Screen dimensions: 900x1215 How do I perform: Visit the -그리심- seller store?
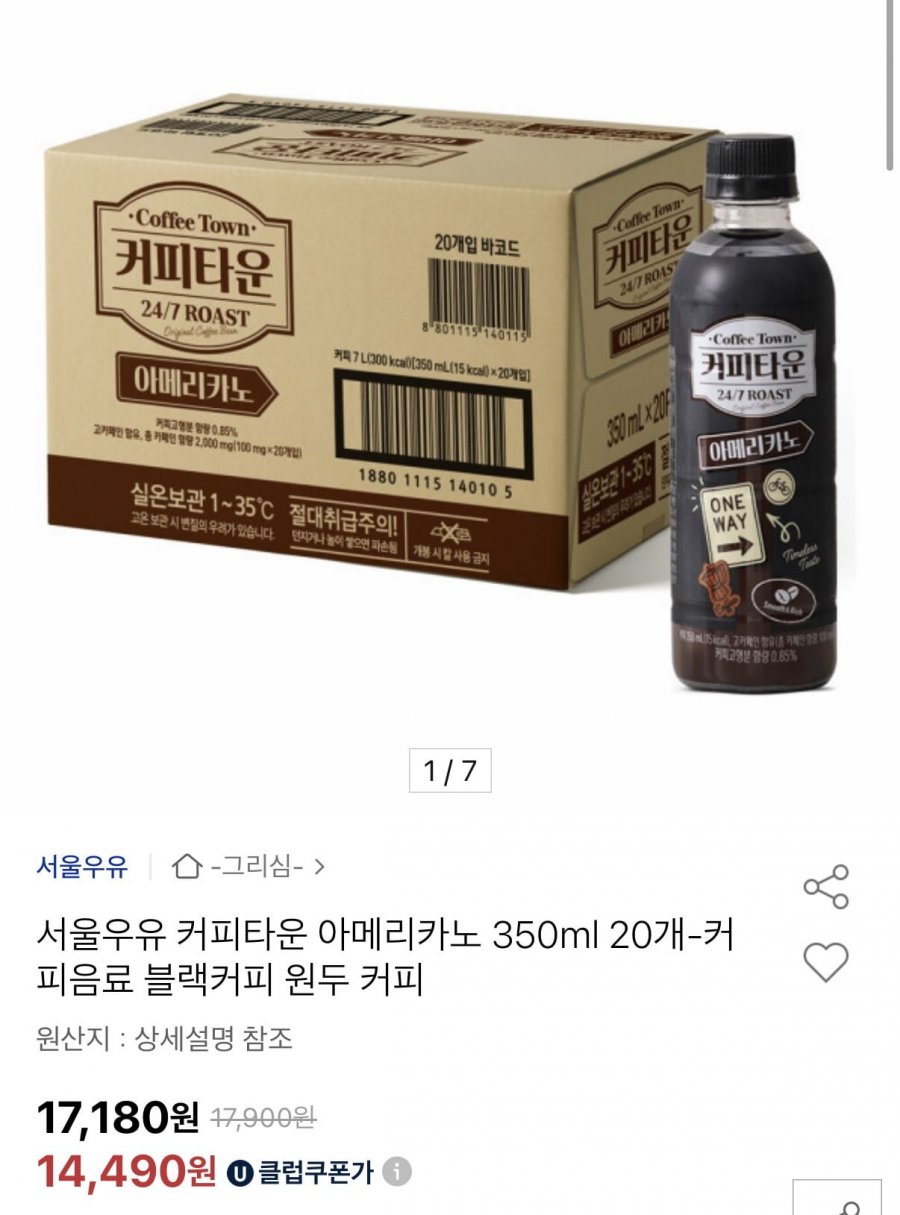[x=249, y=866]
